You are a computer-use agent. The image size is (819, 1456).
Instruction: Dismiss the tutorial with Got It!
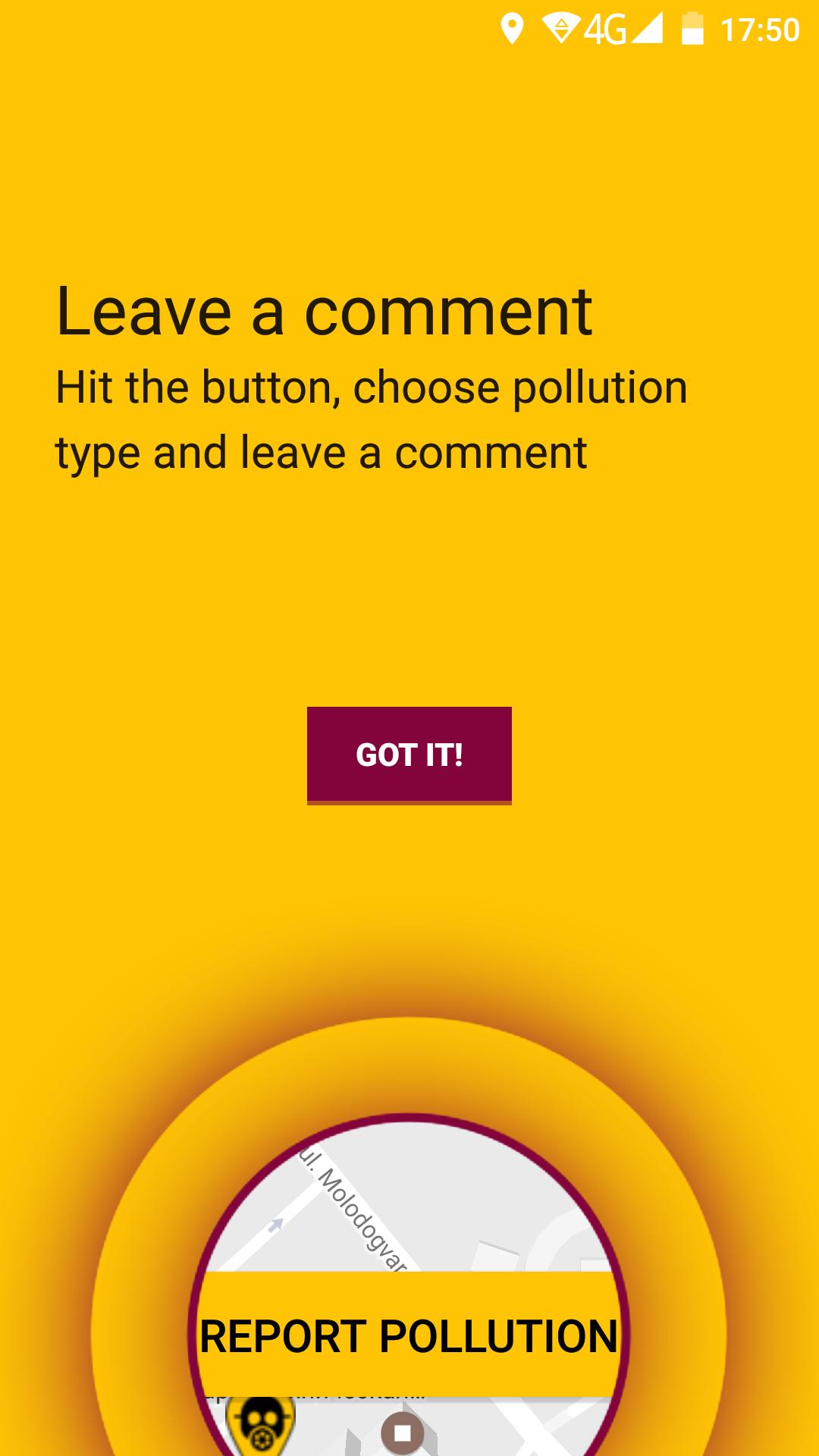click(x=409, y=755)
